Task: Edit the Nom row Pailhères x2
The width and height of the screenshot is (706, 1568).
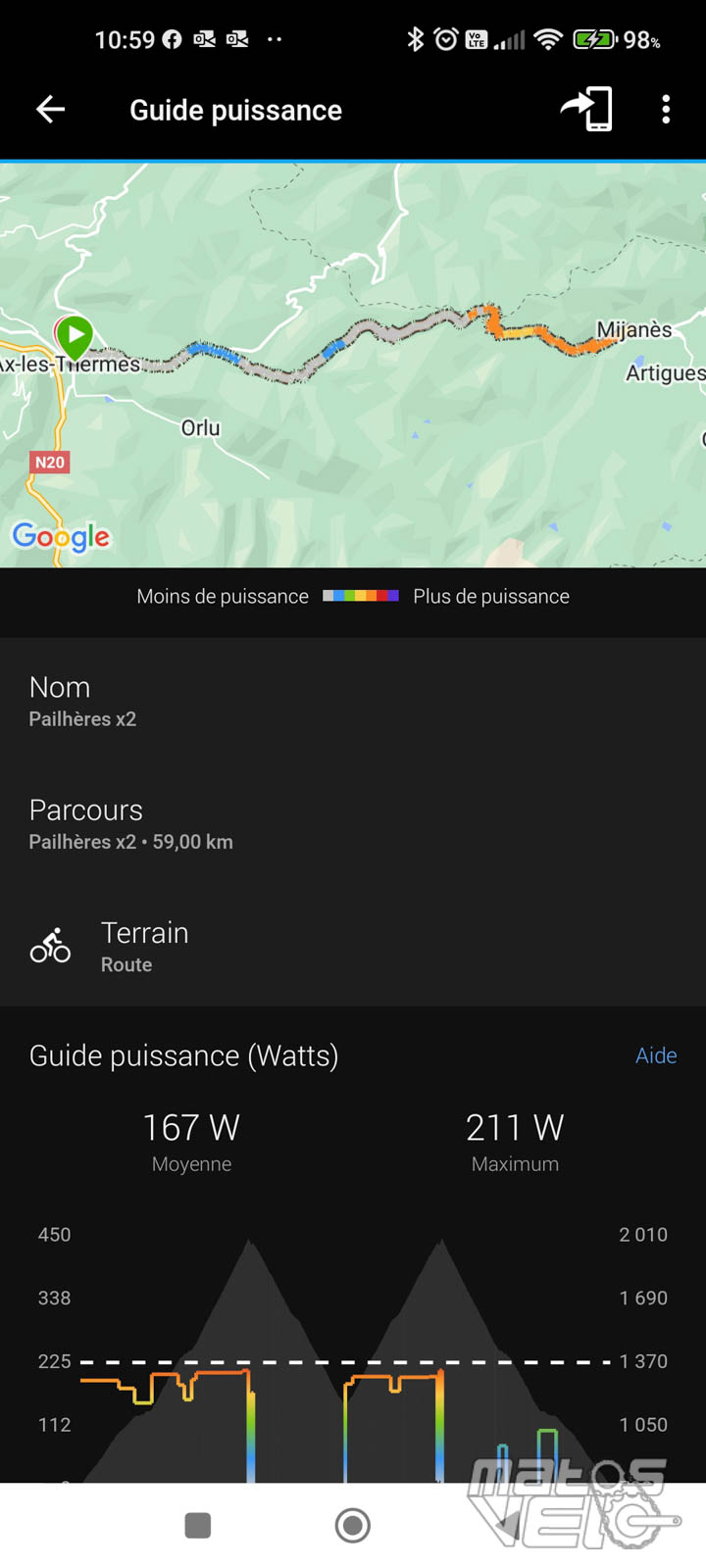Action: (x=353, y=700)
